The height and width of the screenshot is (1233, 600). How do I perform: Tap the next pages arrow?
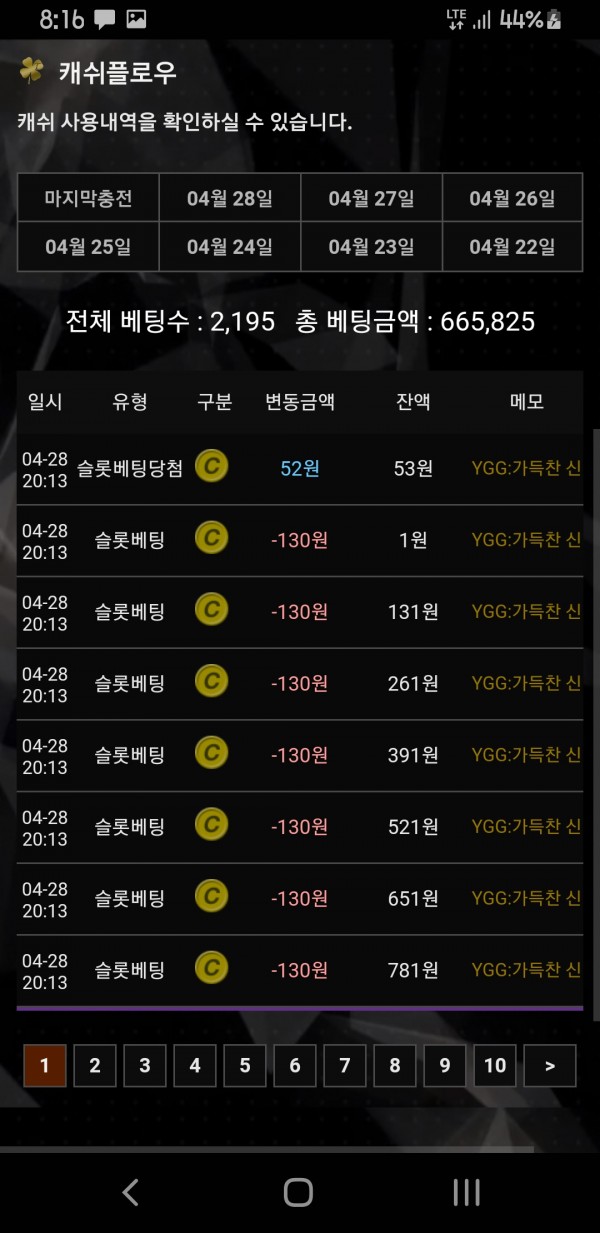550,1066
